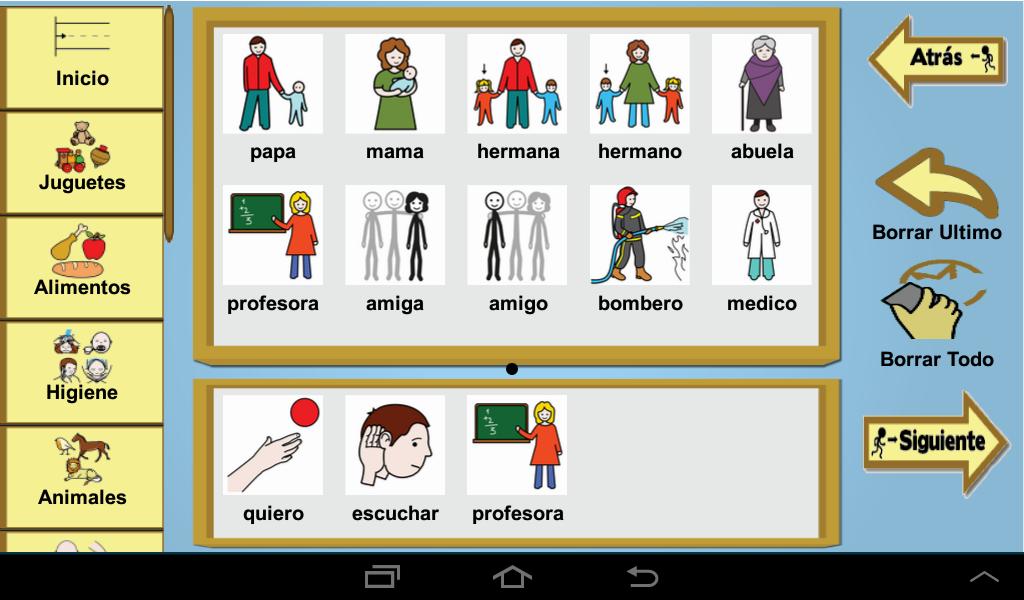Select profesora in the top grid
The height and width of the screenshot is (600, 1024).
pos(273,247)
